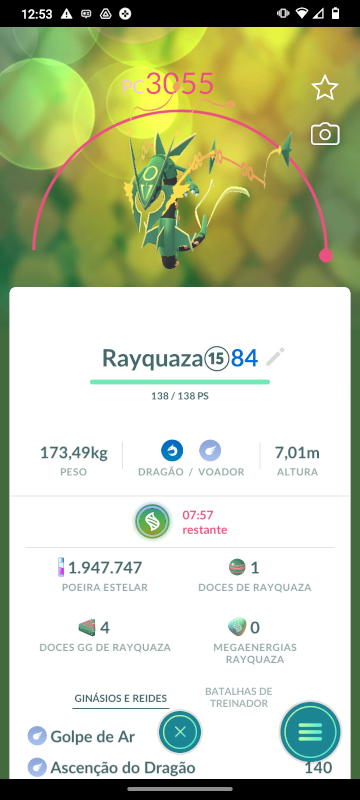This screenshot has height=800, width=360.
Task: Close the Pokémon details screen
Action: [x=180, y=733]
